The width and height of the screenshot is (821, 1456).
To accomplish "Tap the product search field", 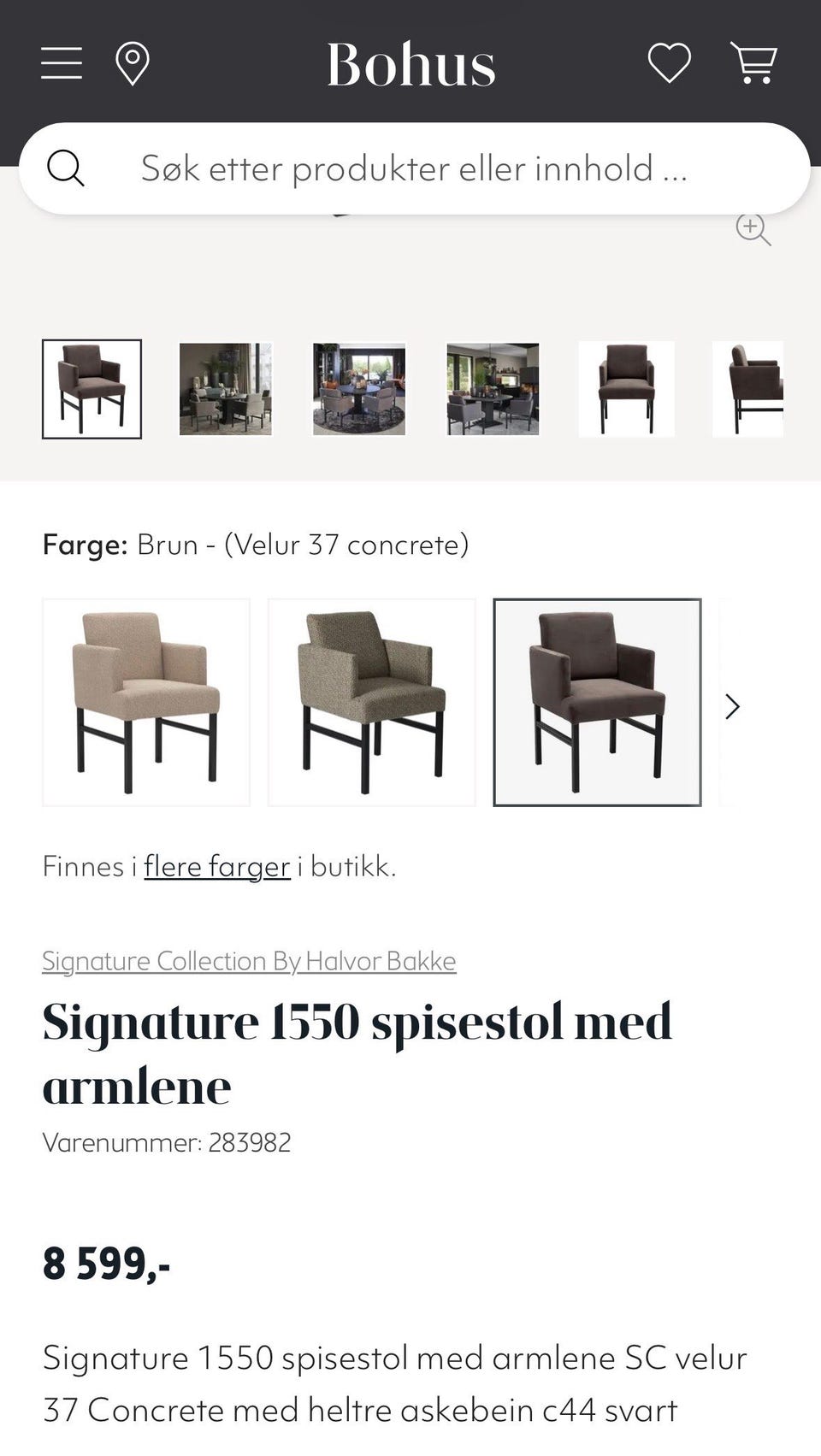I will 415,168.
